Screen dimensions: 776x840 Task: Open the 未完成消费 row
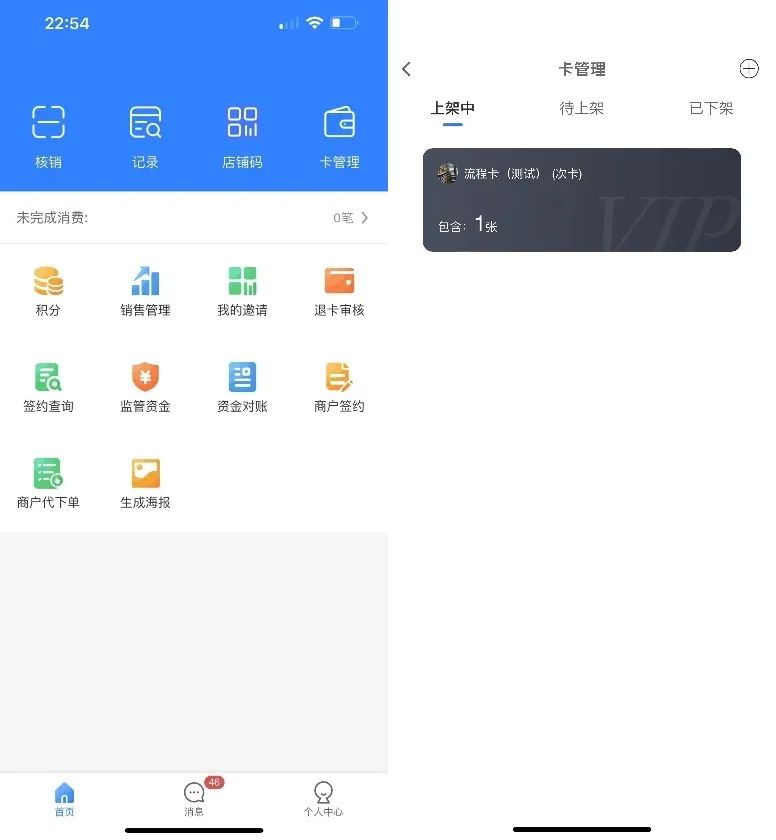194,218
